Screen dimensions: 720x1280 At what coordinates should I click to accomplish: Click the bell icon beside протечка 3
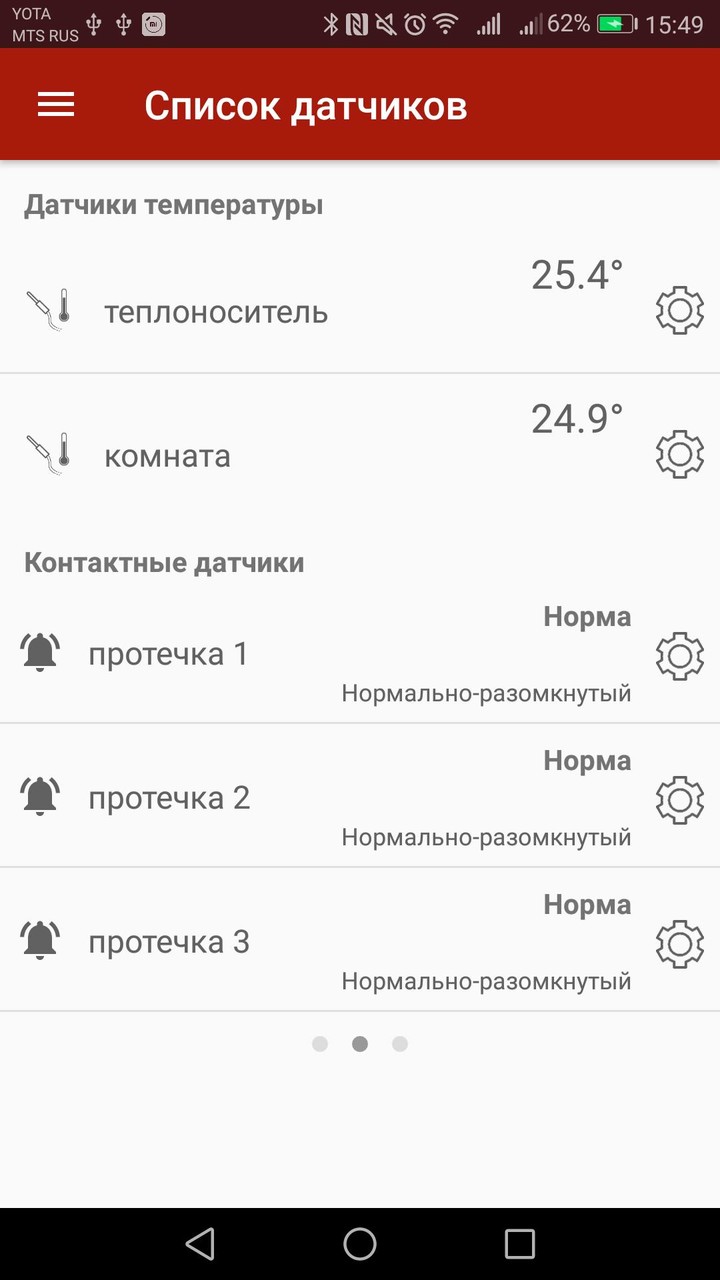pyautogui.click(x=40, y=939)
